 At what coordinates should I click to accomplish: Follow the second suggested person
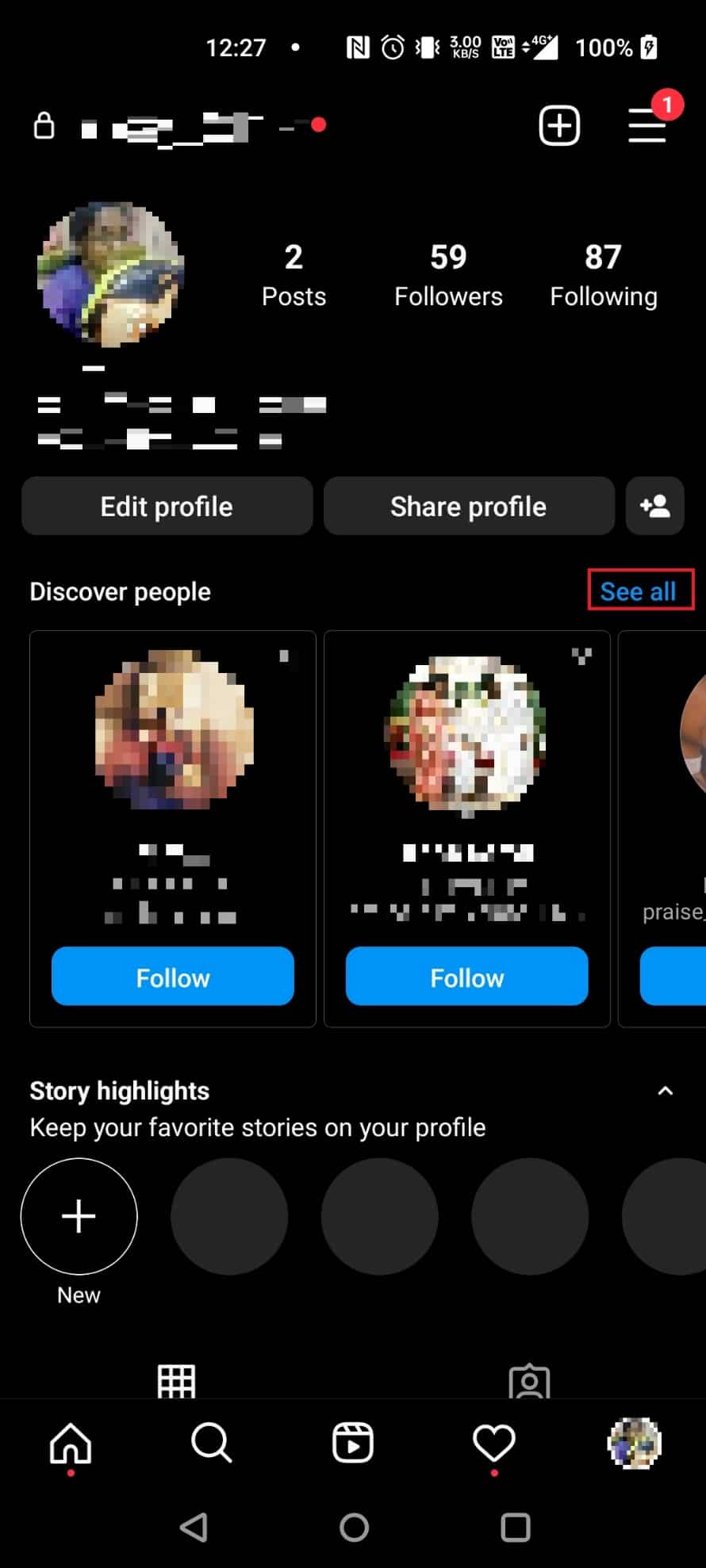coord(467,977)
